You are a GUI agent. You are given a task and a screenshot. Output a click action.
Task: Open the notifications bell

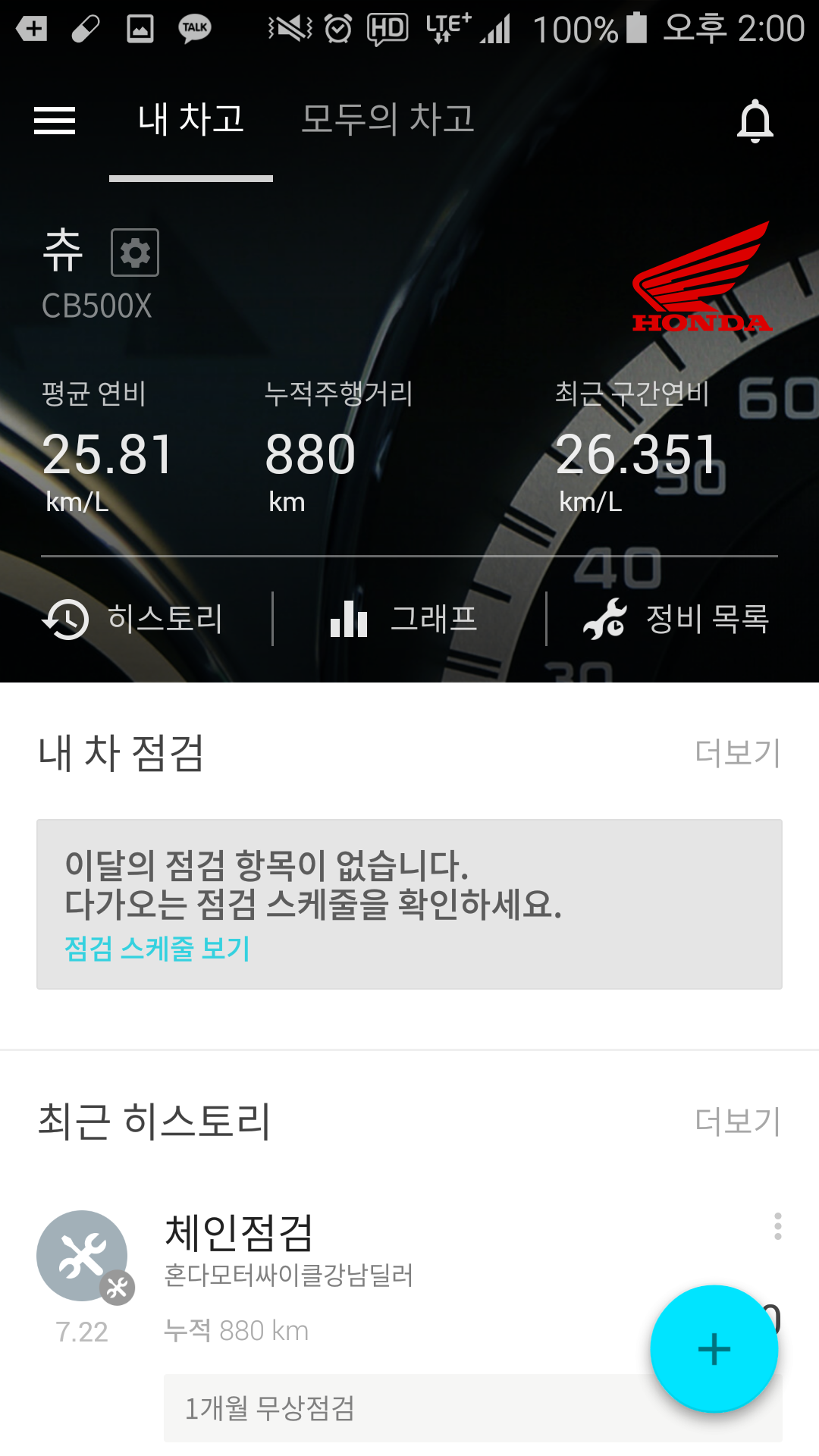pyautogui.click(x=755, y=121)
